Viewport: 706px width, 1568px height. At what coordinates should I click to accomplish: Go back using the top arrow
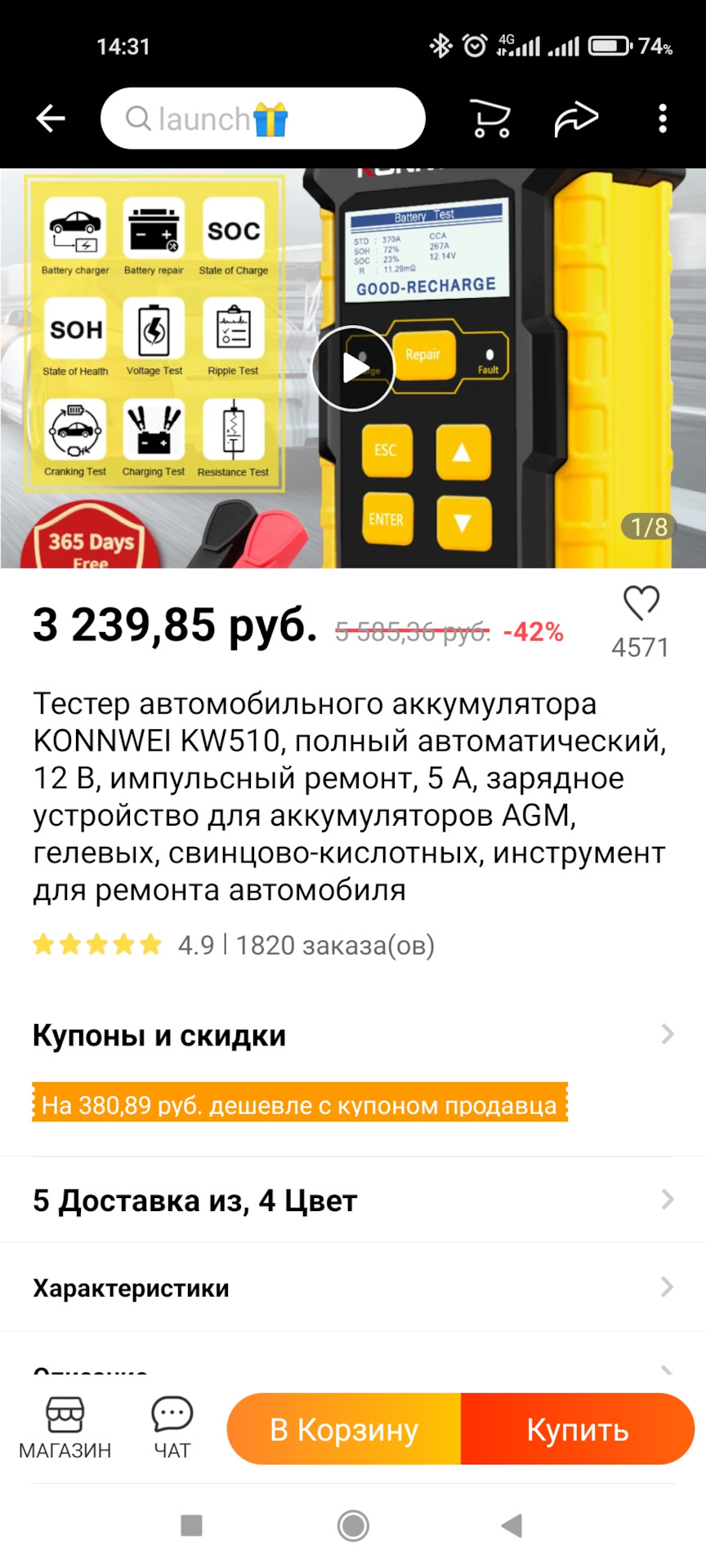[51, 118]
